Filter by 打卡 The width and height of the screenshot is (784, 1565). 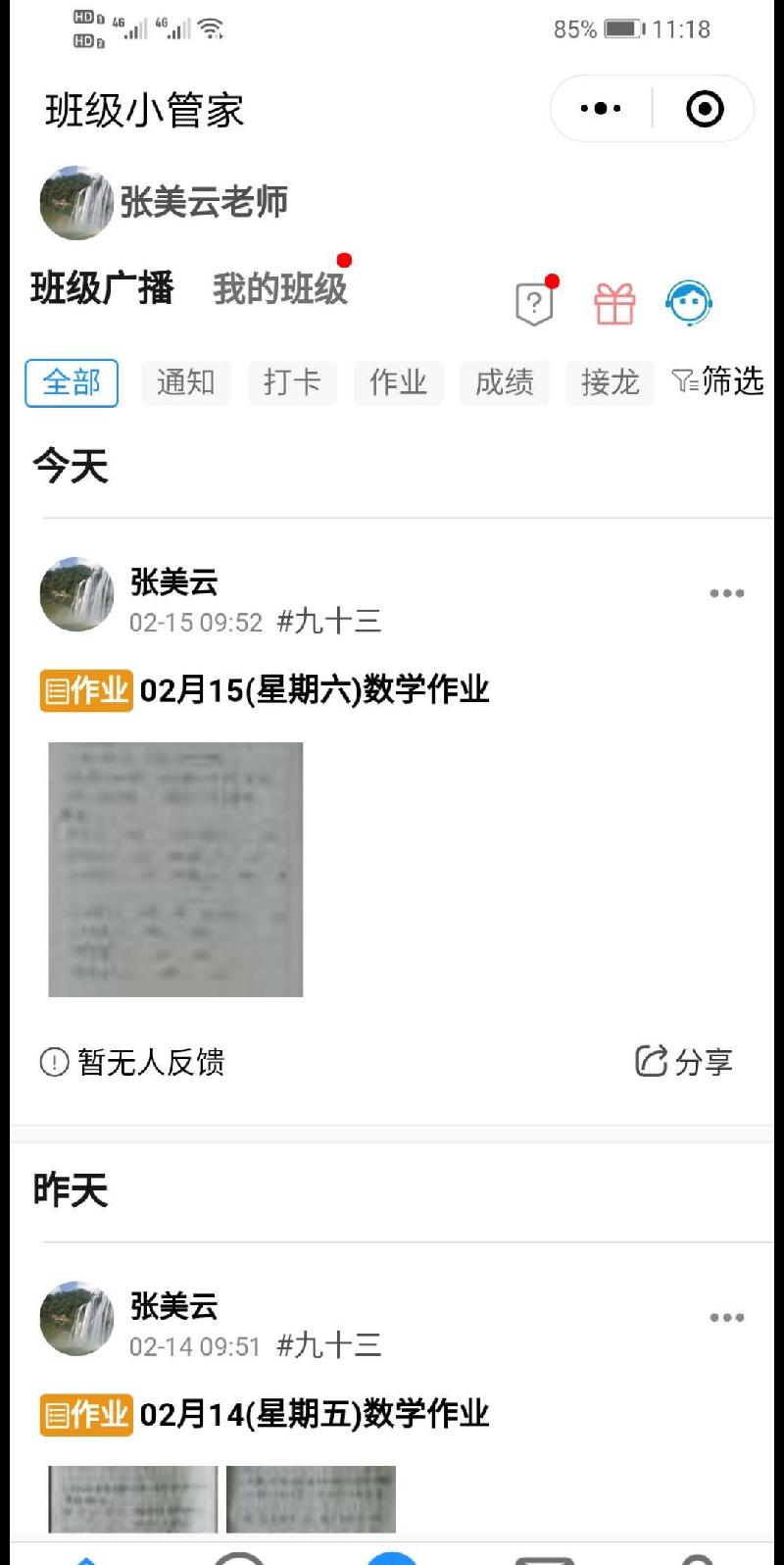pyautogui.click(x=292, y=382)
